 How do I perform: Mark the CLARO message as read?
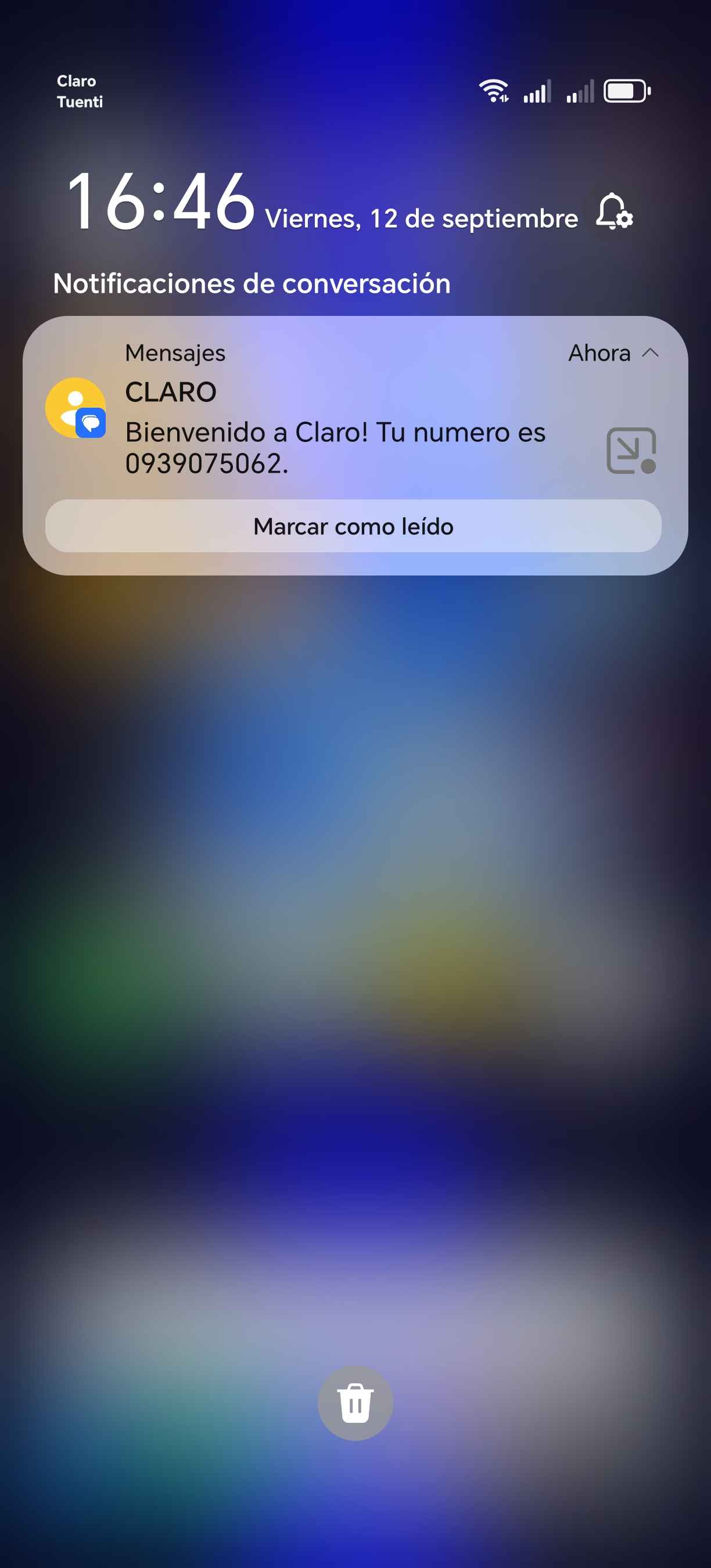(x=353, y=526)
